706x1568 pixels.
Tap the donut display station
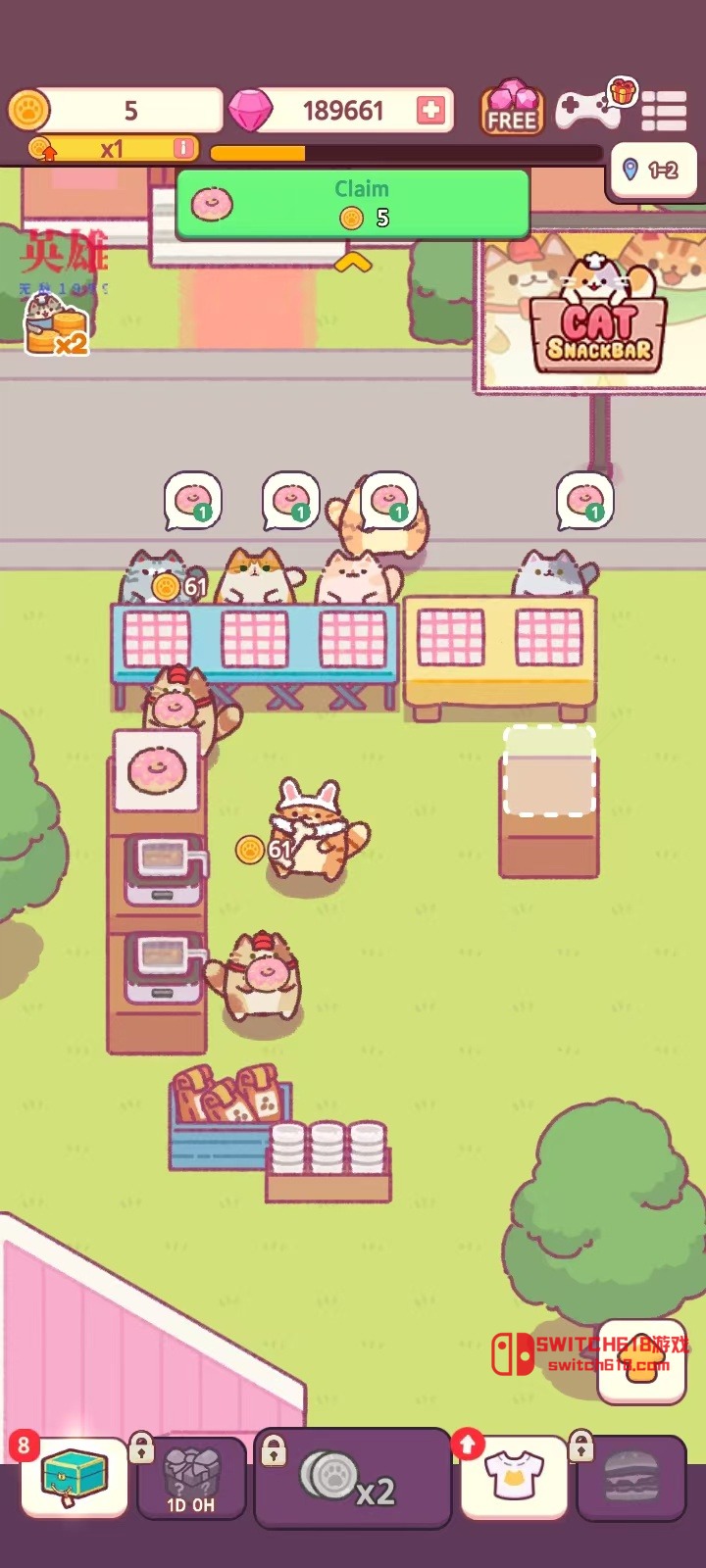click(x=157, y=771)
